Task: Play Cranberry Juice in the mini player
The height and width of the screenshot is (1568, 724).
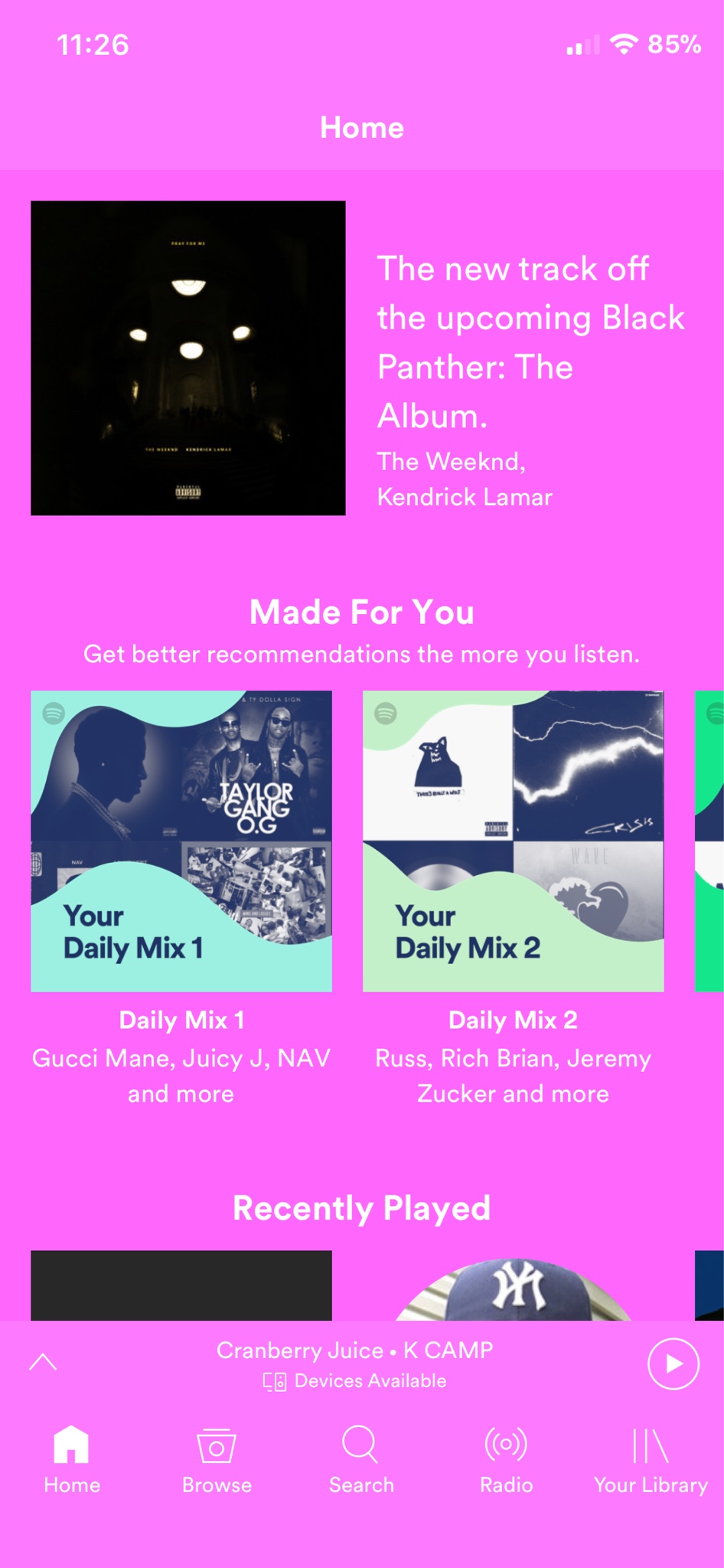Action: point(673,1364)
